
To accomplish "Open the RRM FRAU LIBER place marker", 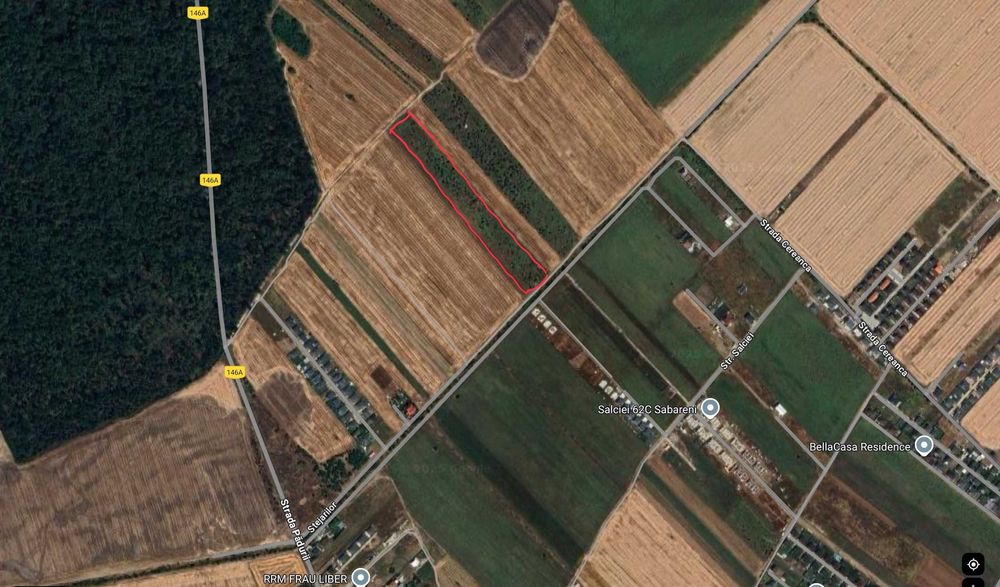I will pyautogui.click(x=361, y=577).
